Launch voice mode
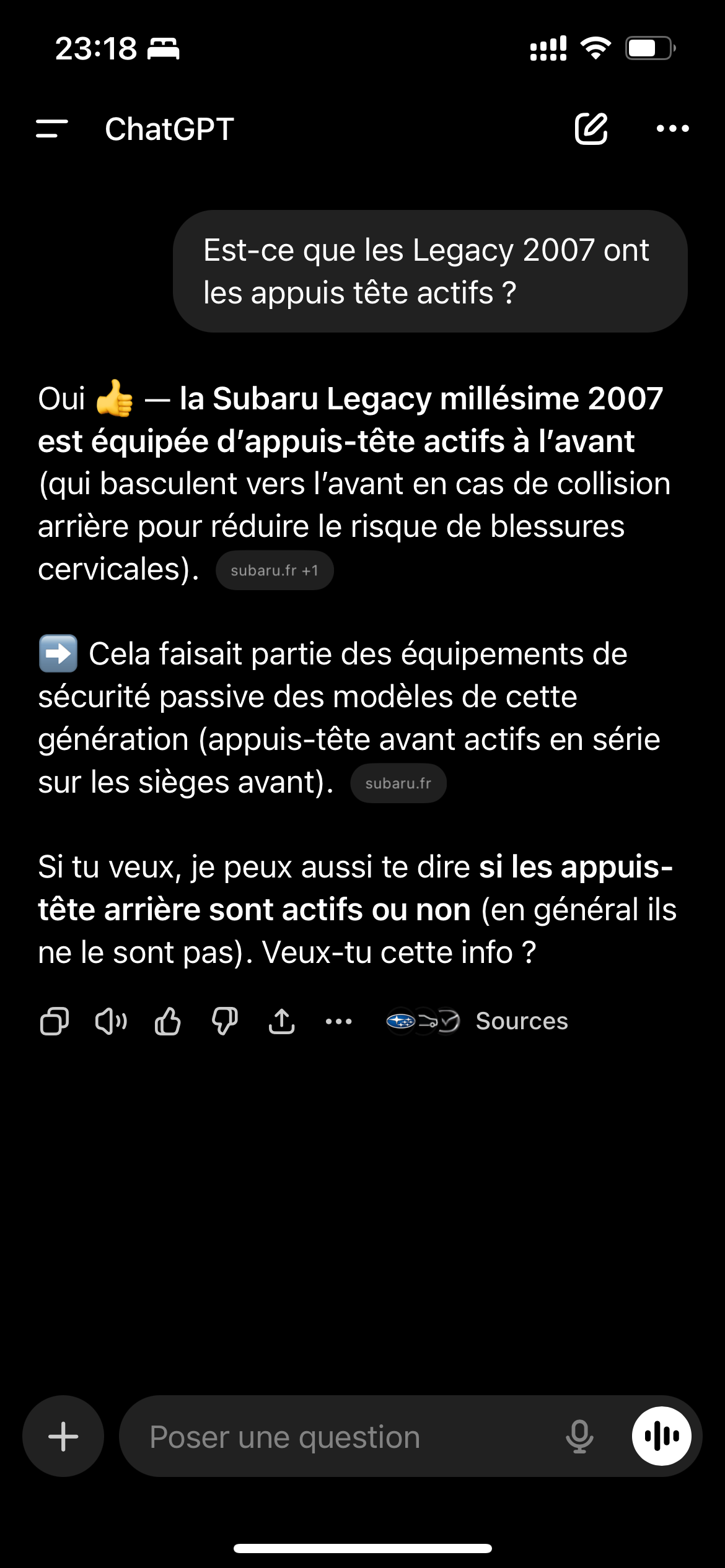 661,1436
